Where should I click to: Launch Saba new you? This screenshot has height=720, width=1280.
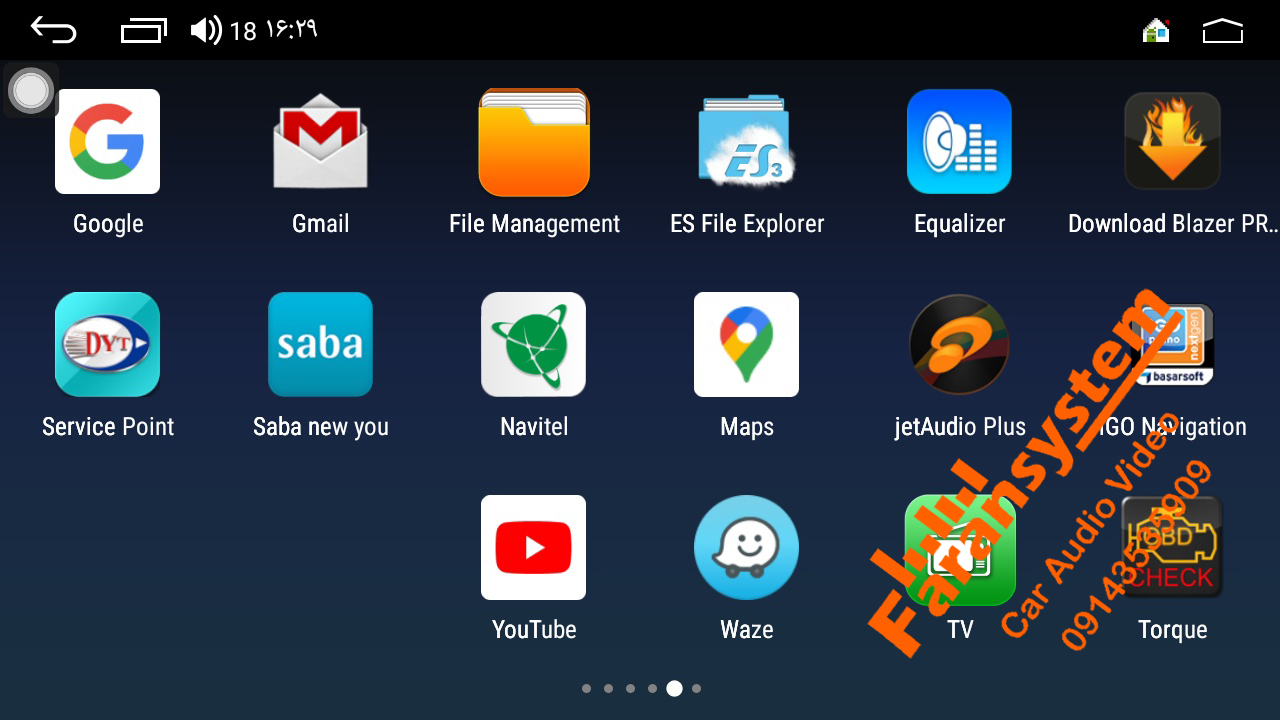320,345
